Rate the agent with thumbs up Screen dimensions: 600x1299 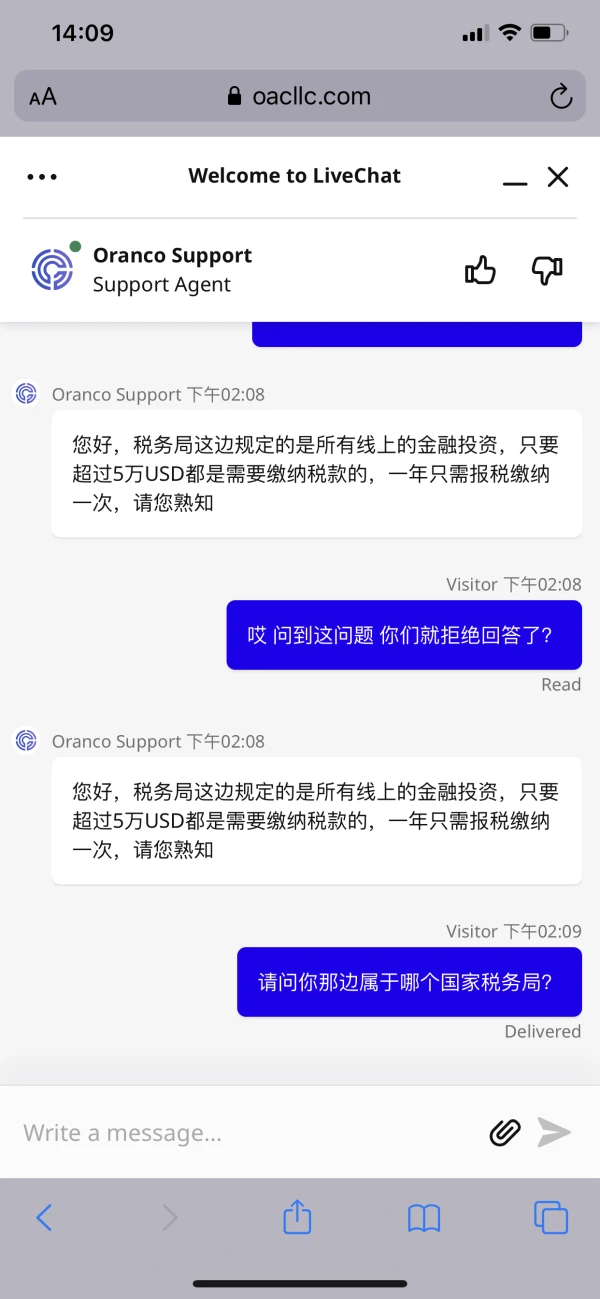coord(480,270)
